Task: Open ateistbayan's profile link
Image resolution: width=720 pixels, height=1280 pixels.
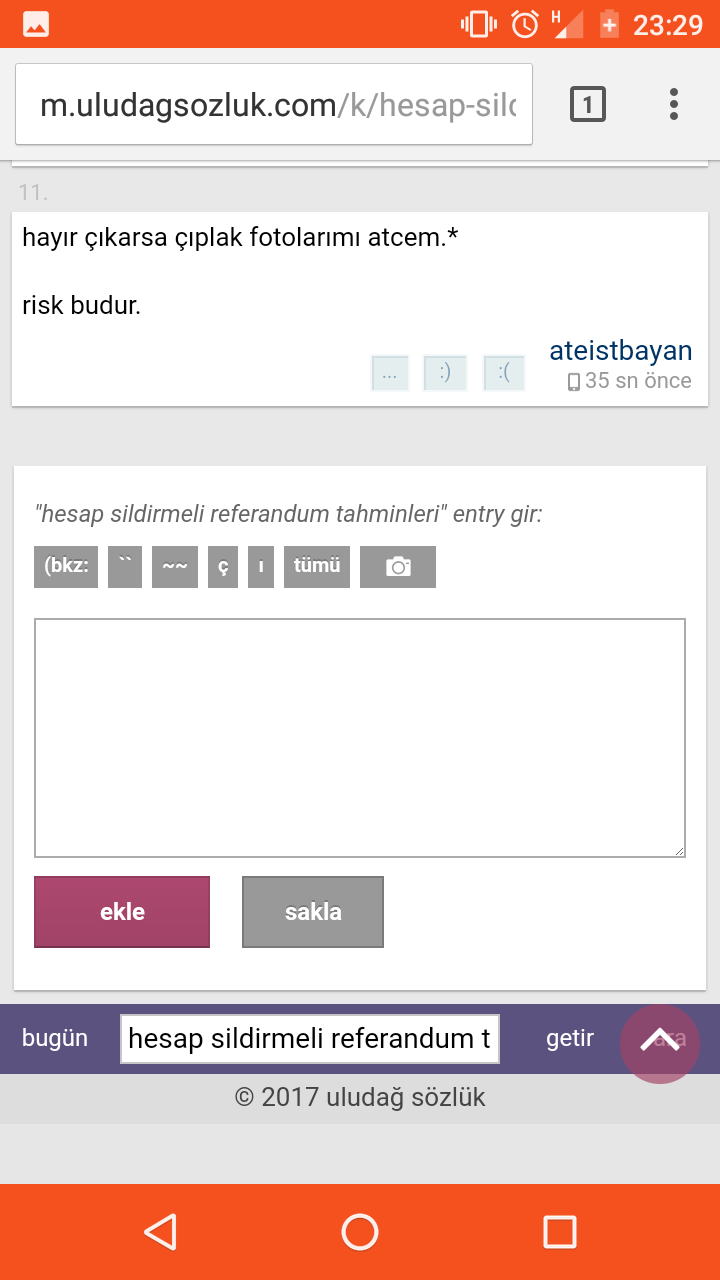Action: 620,351
